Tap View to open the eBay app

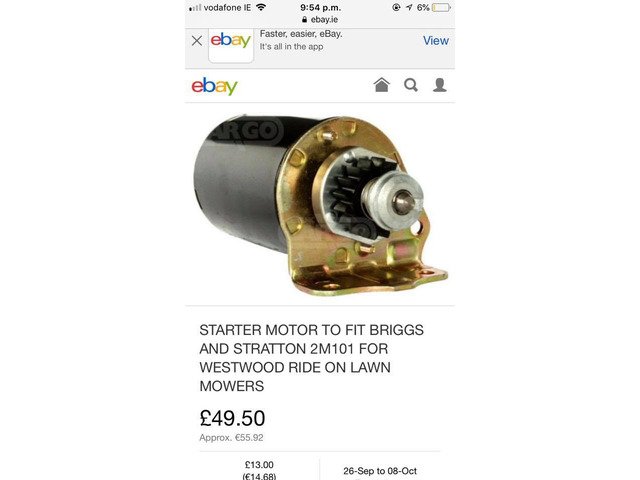point(435,41)
